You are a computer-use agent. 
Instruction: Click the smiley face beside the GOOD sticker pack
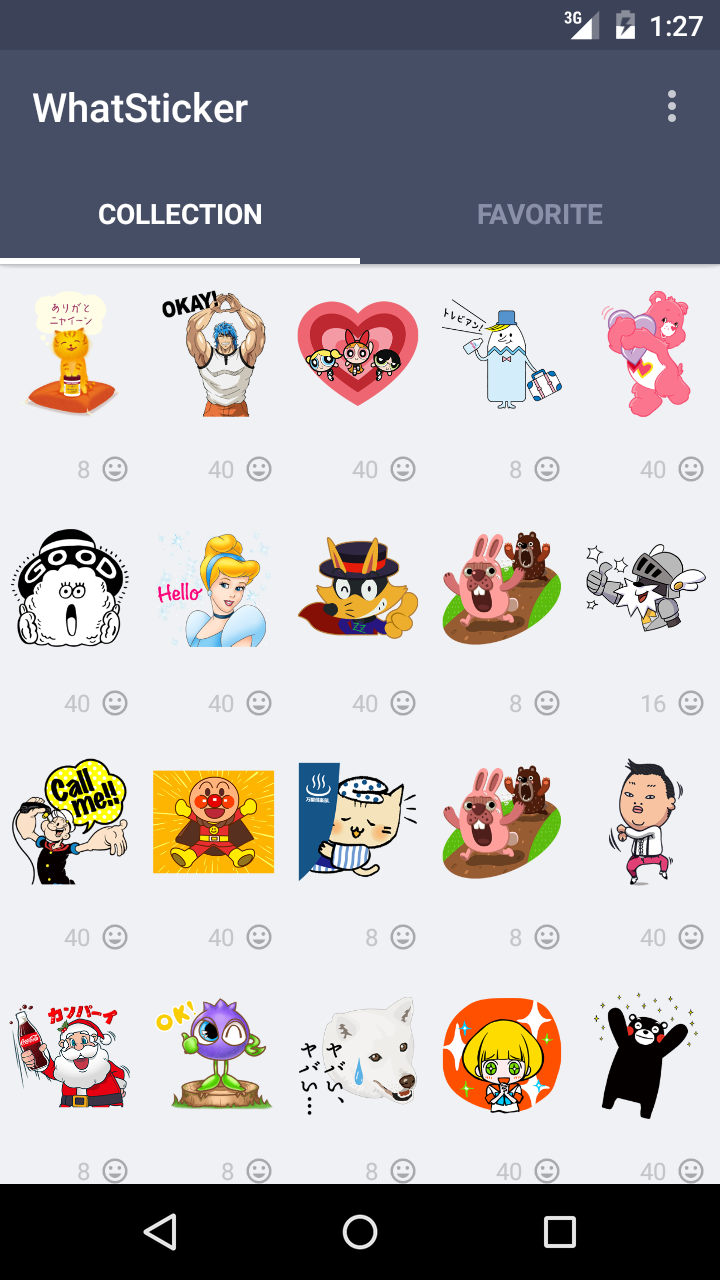114,703
